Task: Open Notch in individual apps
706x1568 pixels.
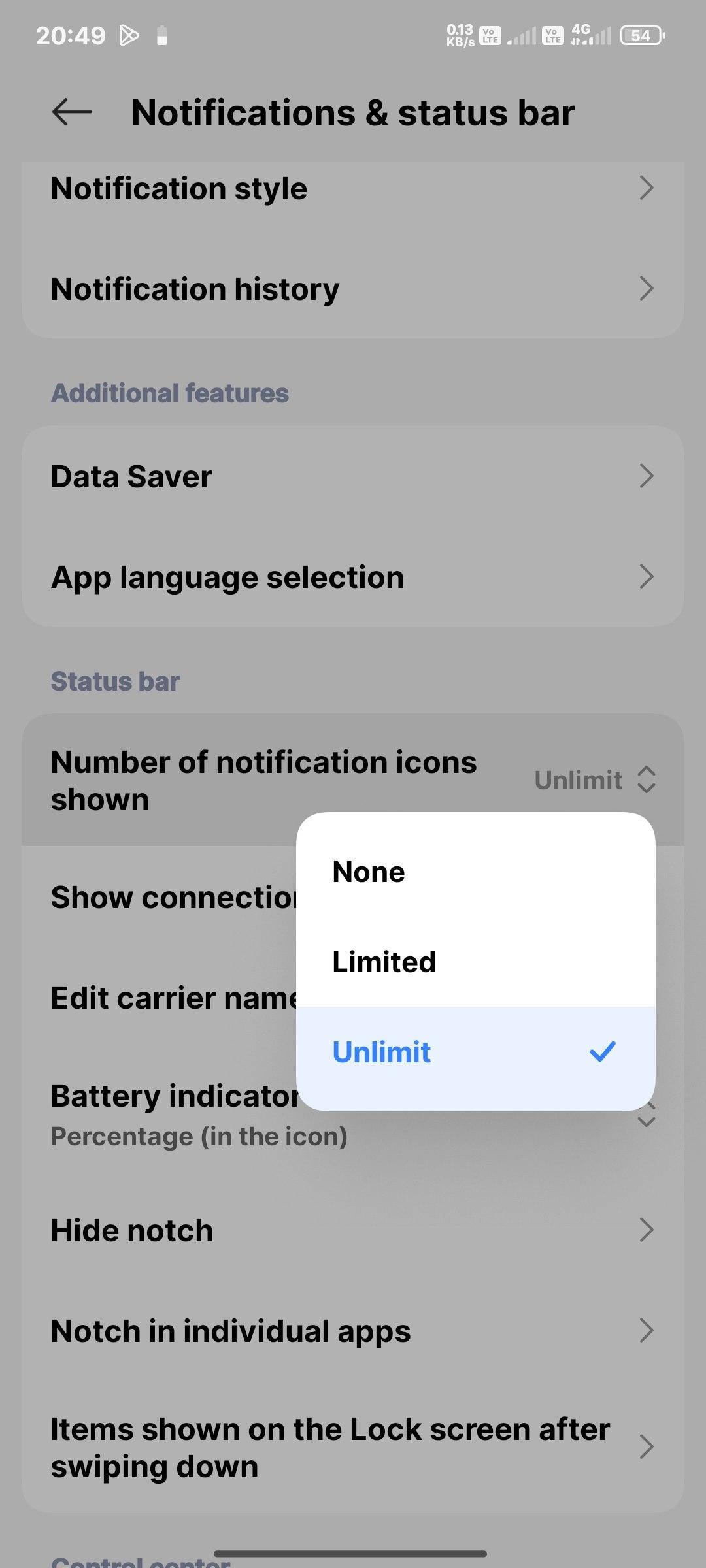Action: [x=353, y=1331]
